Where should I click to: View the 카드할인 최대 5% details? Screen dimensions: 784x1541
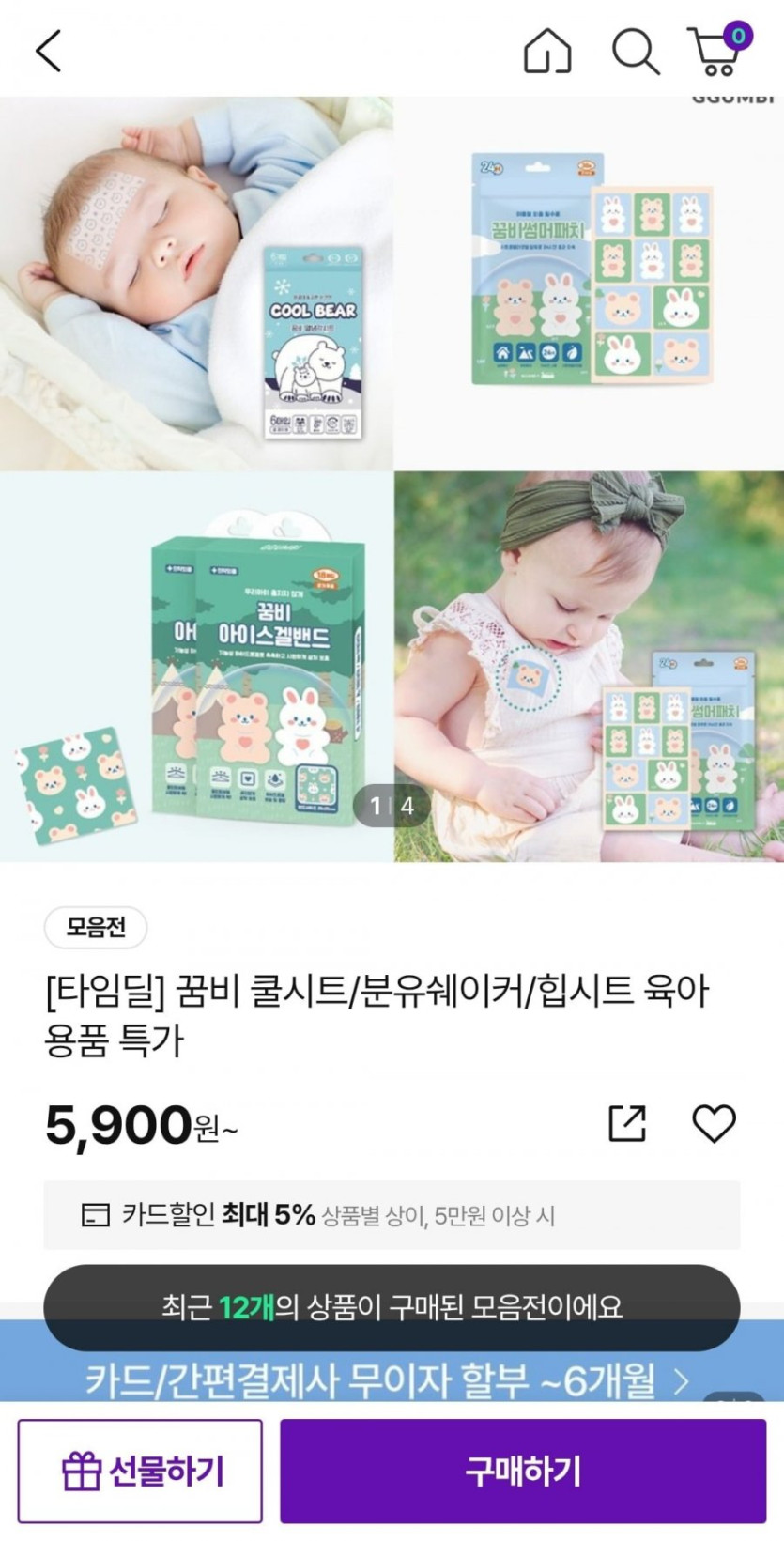[392, 1215]
